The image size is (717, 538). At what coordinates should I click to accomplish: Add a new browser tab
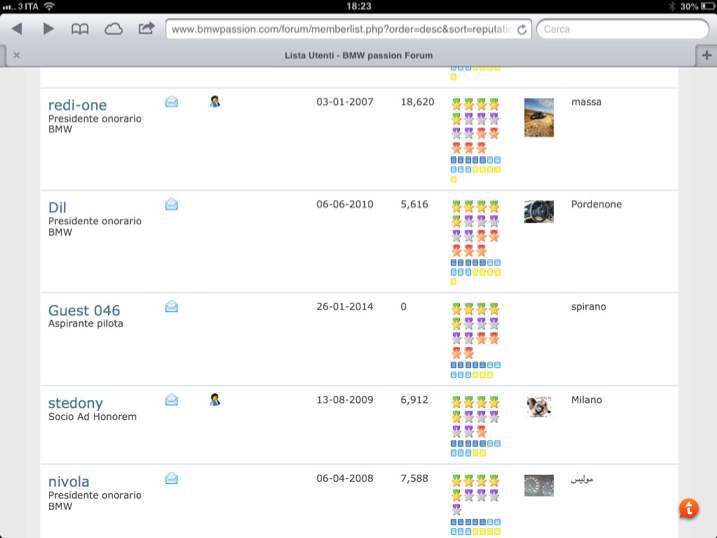pyautogui.click(x=707, y=56)
